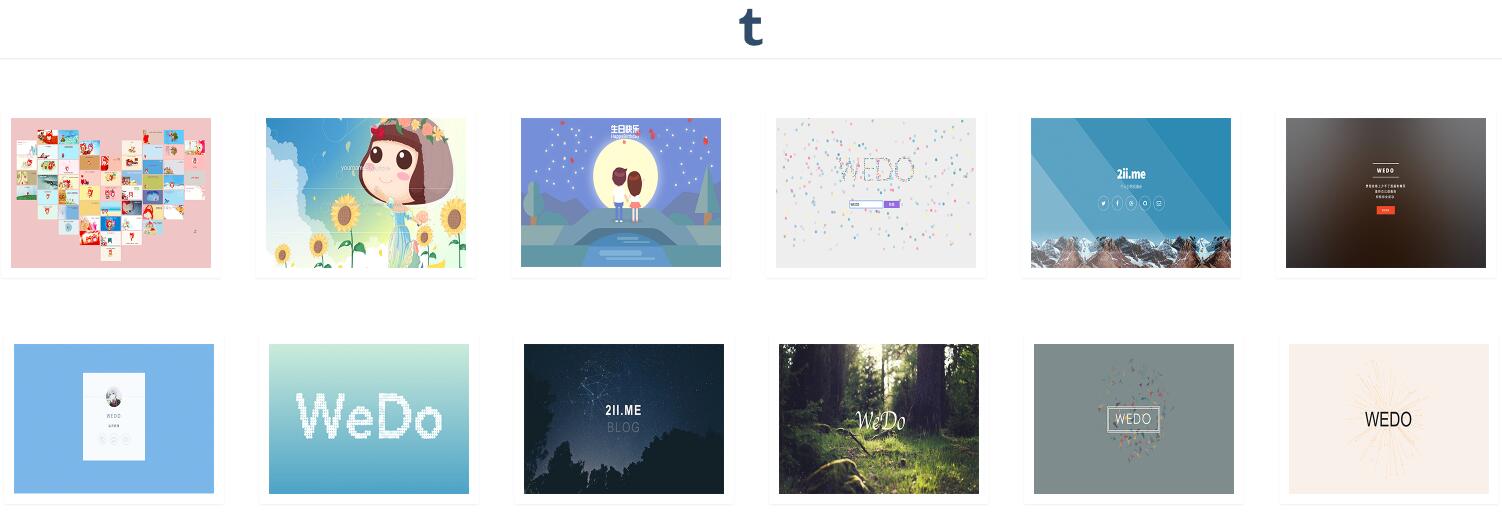Screen dimensions: 1502x517
Task: Open the WEDO confetti dots theme
Action: (x=876, y=192)
